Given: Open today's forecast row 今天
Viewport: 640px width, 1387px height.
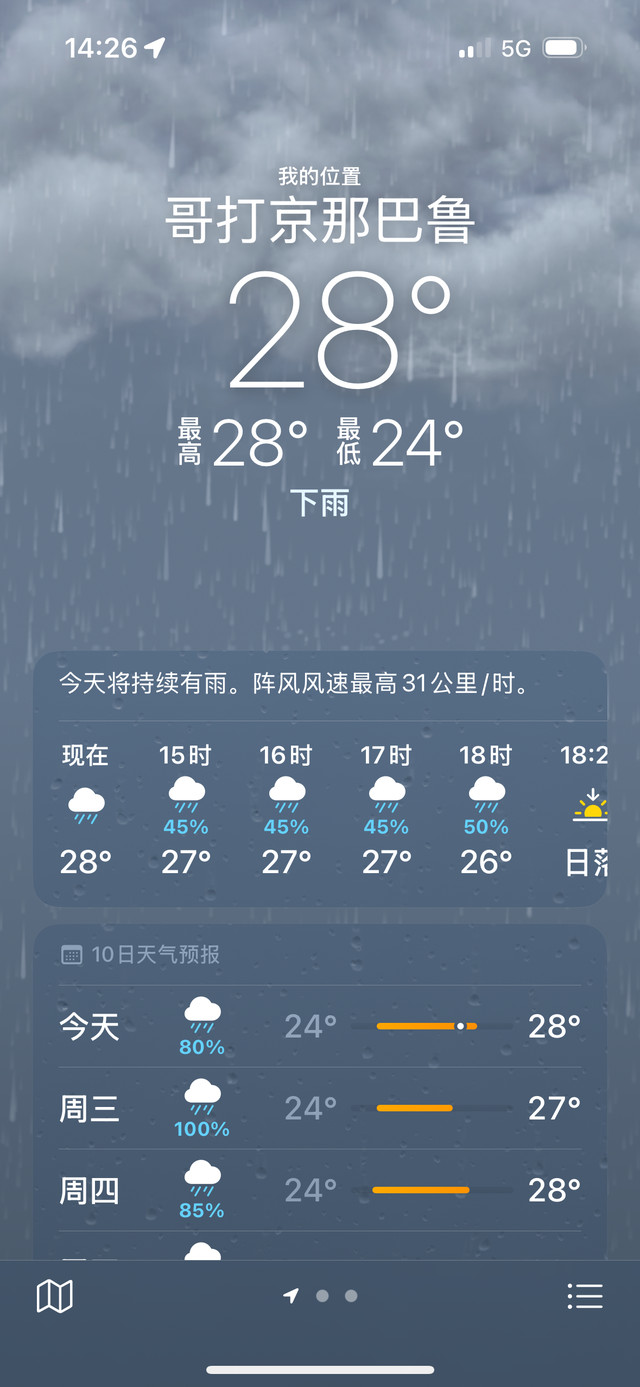Looking at the screenshot, I should click(x=320, y=1026).
